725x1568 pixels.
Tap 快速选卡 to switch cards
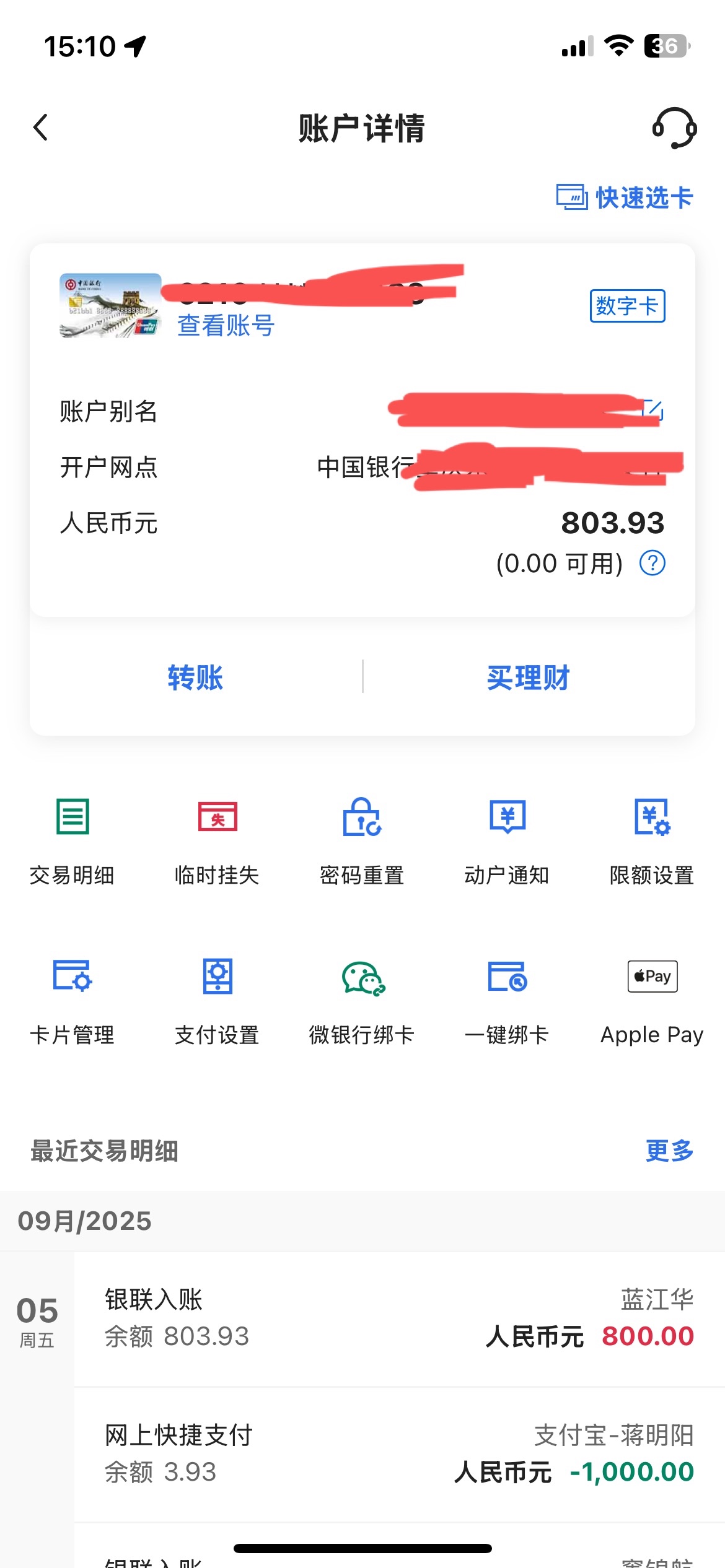(625, 198)
